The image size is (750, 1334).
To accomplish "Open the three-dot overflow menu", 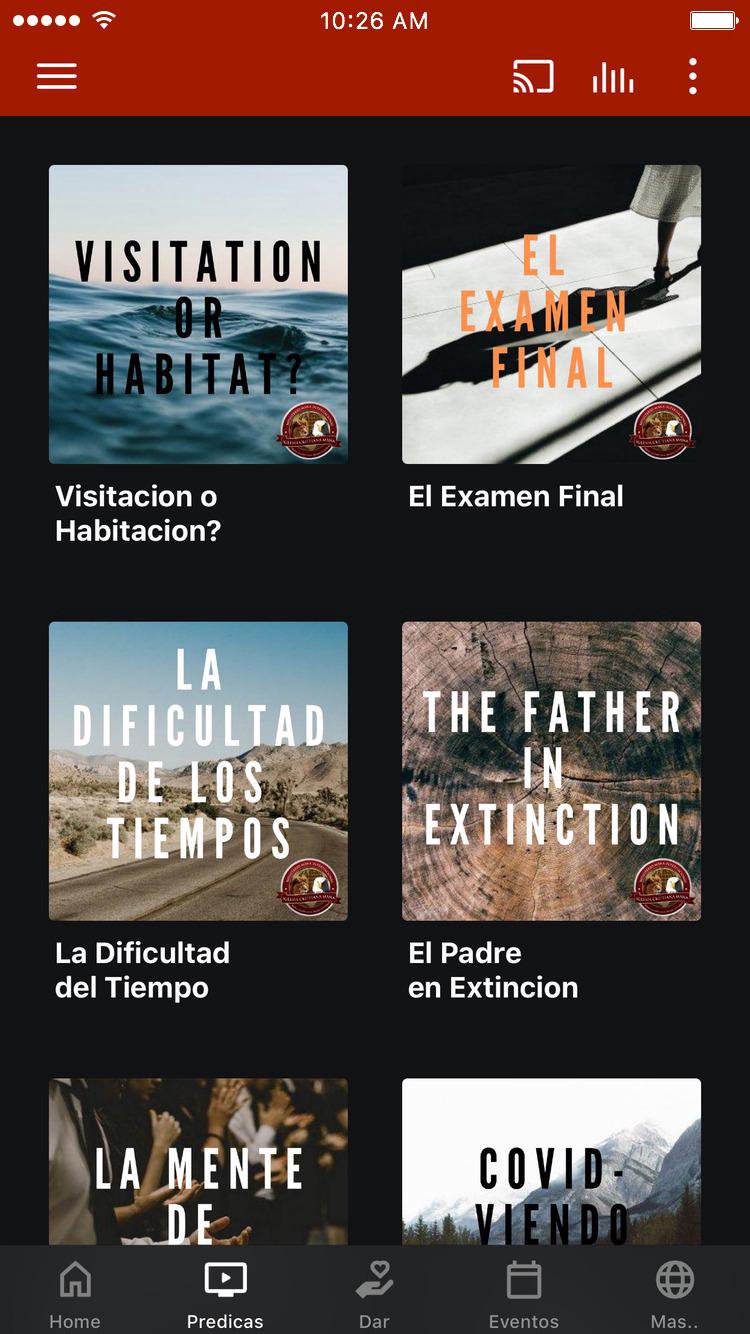I will (x=692, y=77).
